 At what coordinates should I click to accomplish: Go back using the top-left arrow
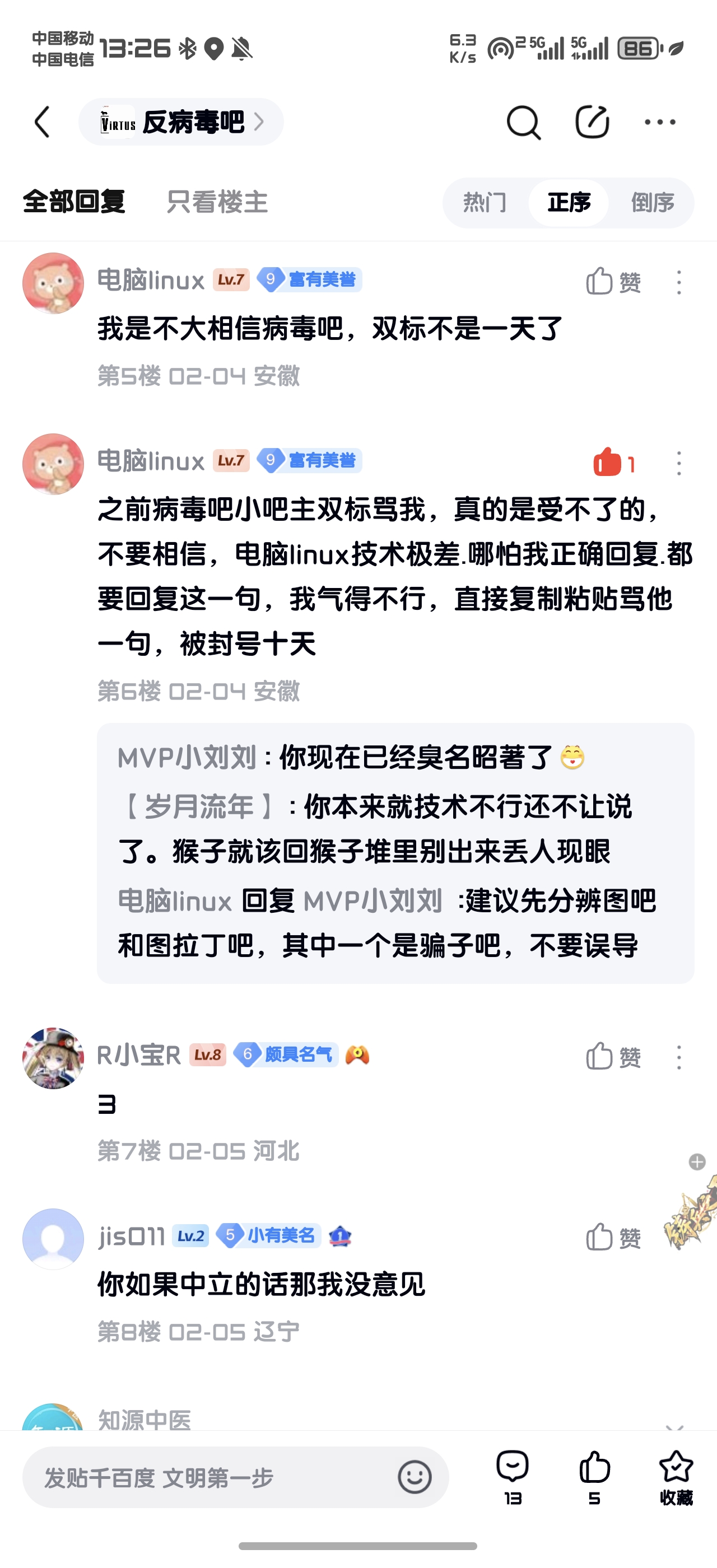click(x=43, y=122)
